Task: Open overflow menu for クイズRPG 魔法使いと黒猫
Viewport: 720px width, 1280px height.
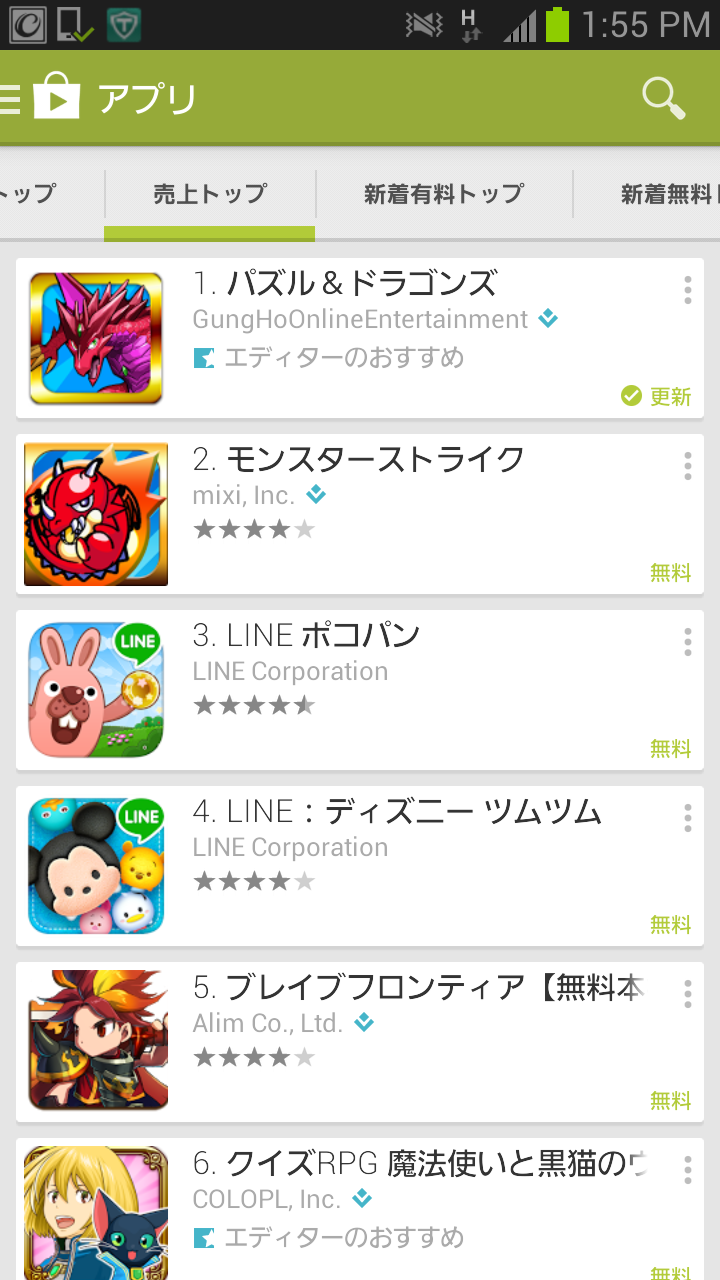Action: 687,1170
